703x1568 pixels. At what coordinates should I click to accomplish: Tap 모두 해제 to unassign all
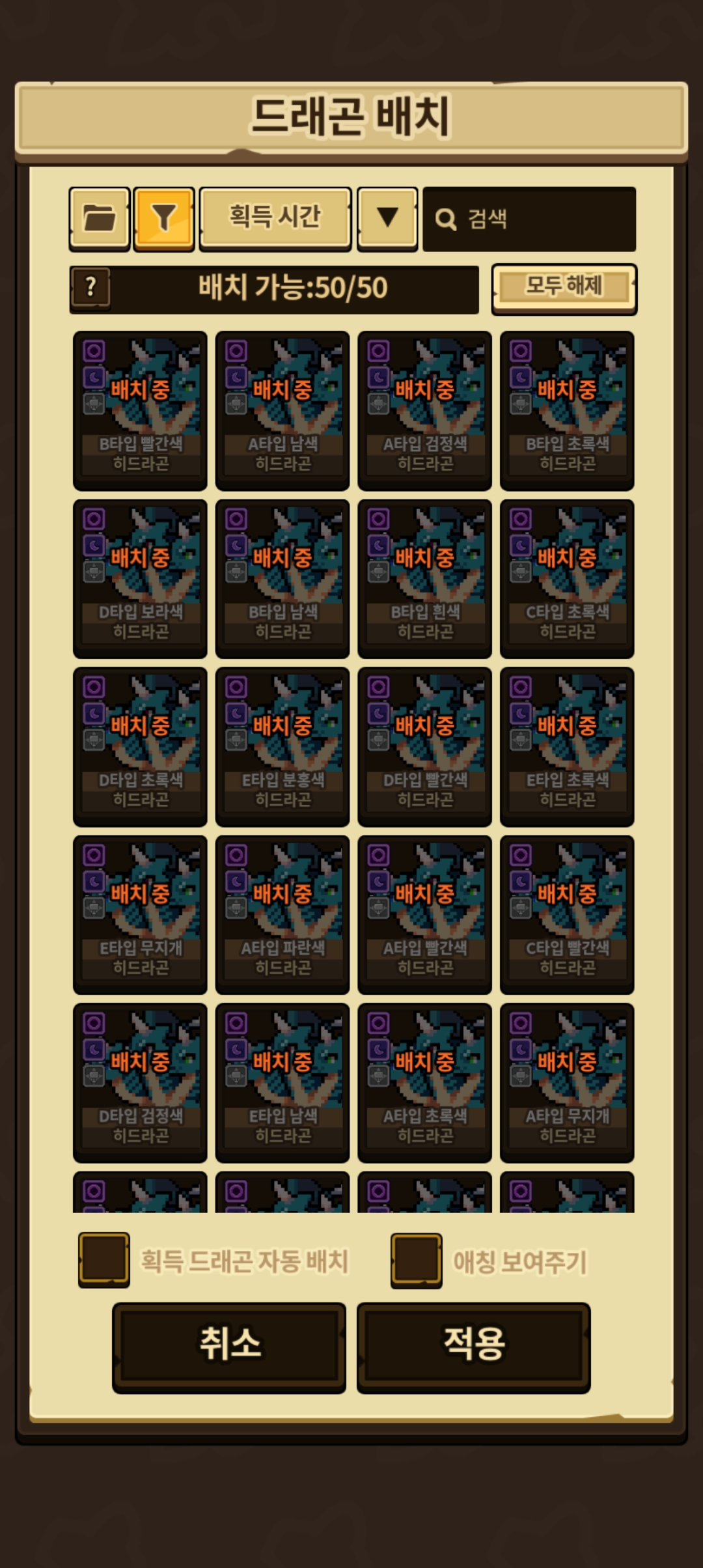(x=564, y=288)
